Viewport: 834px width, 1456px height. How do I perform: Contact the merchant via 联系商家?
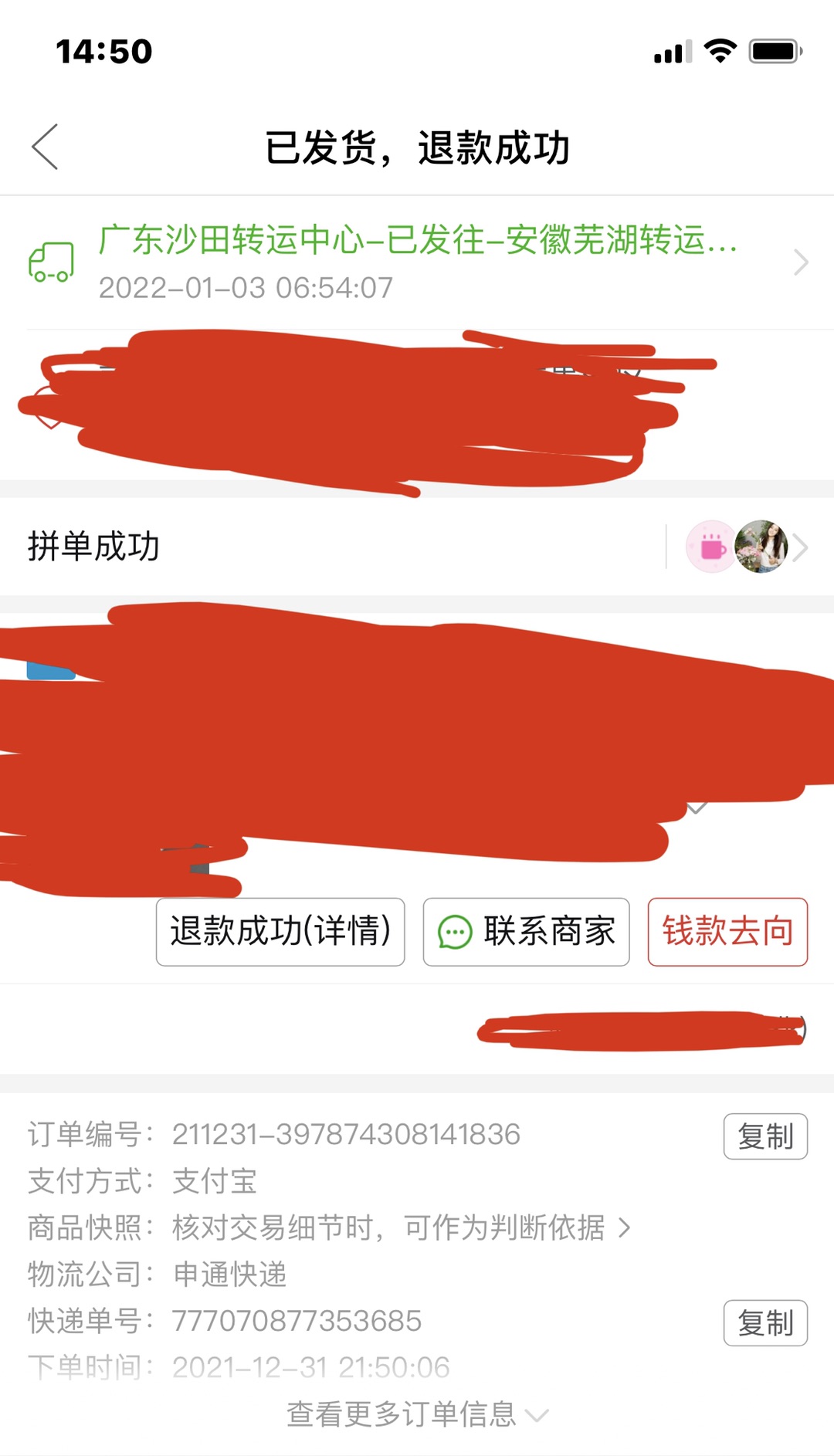pos(526,932)
